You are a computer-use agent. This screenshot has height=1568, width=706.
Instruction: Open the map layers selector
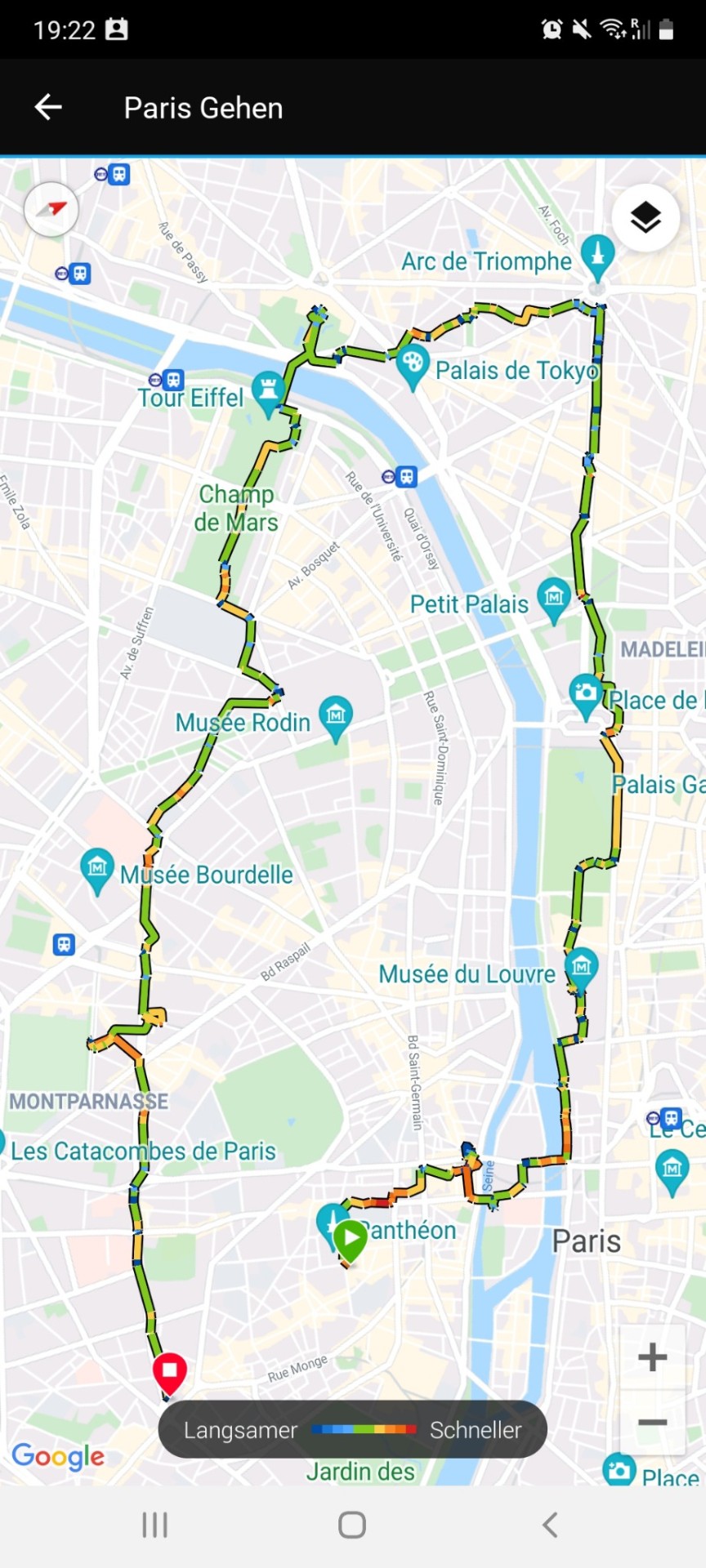point(646,218)
